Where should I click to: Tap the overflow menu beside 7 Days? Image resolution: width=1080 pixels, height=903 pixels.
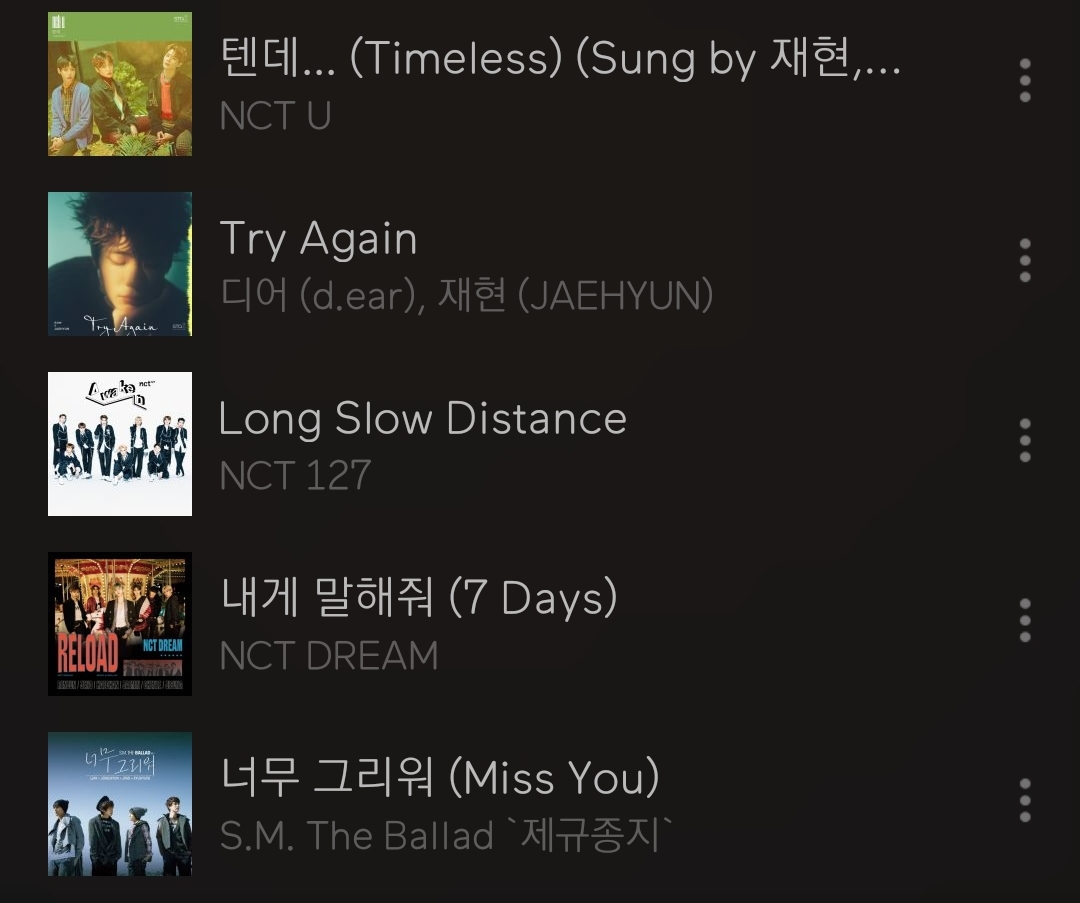tap(1024, 621)
